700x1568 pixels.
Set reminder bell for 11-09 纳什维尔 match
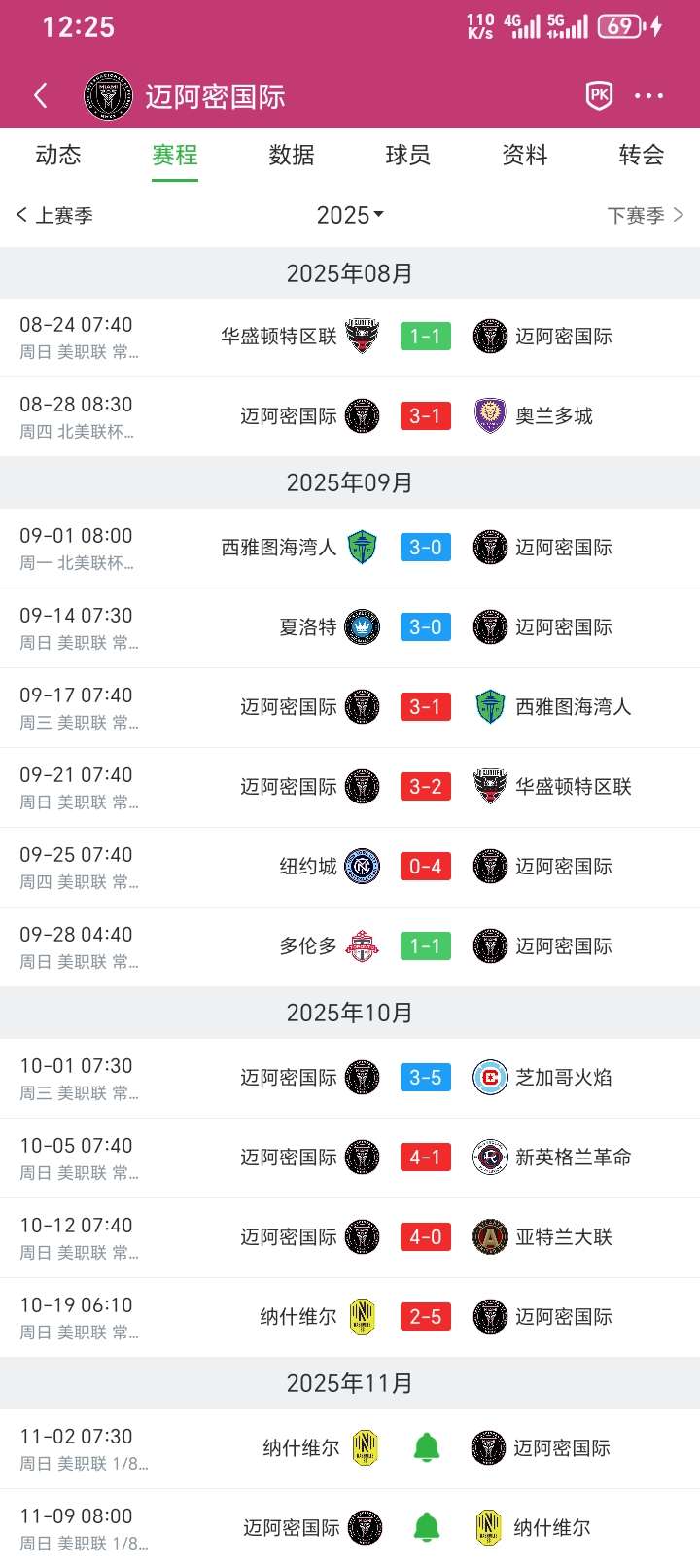pos(426,1528)
